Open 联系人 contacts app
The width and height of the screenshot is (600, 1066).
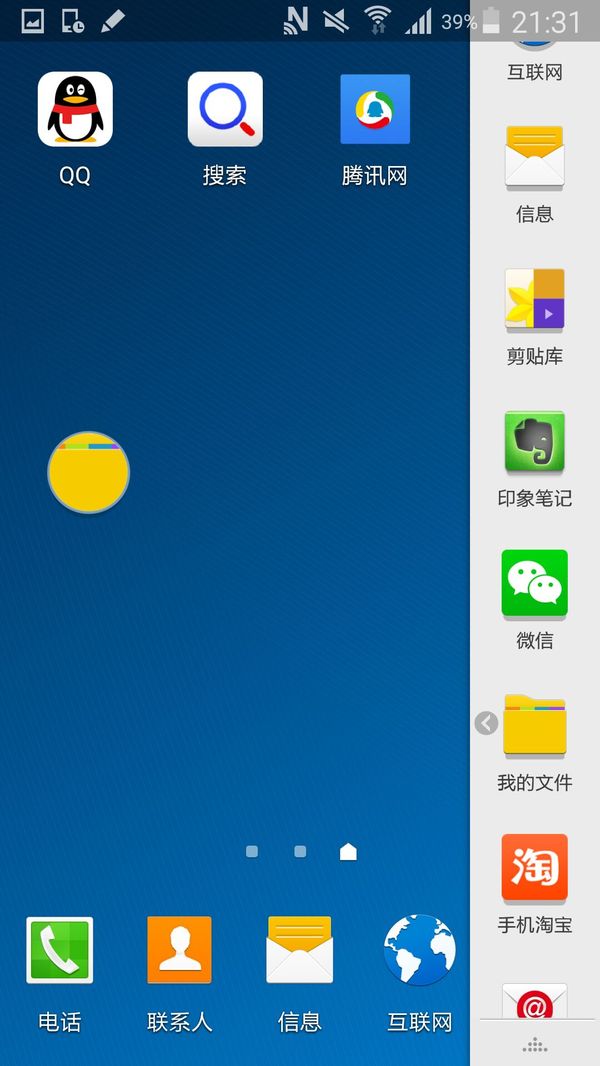click(x=179, y=950)
